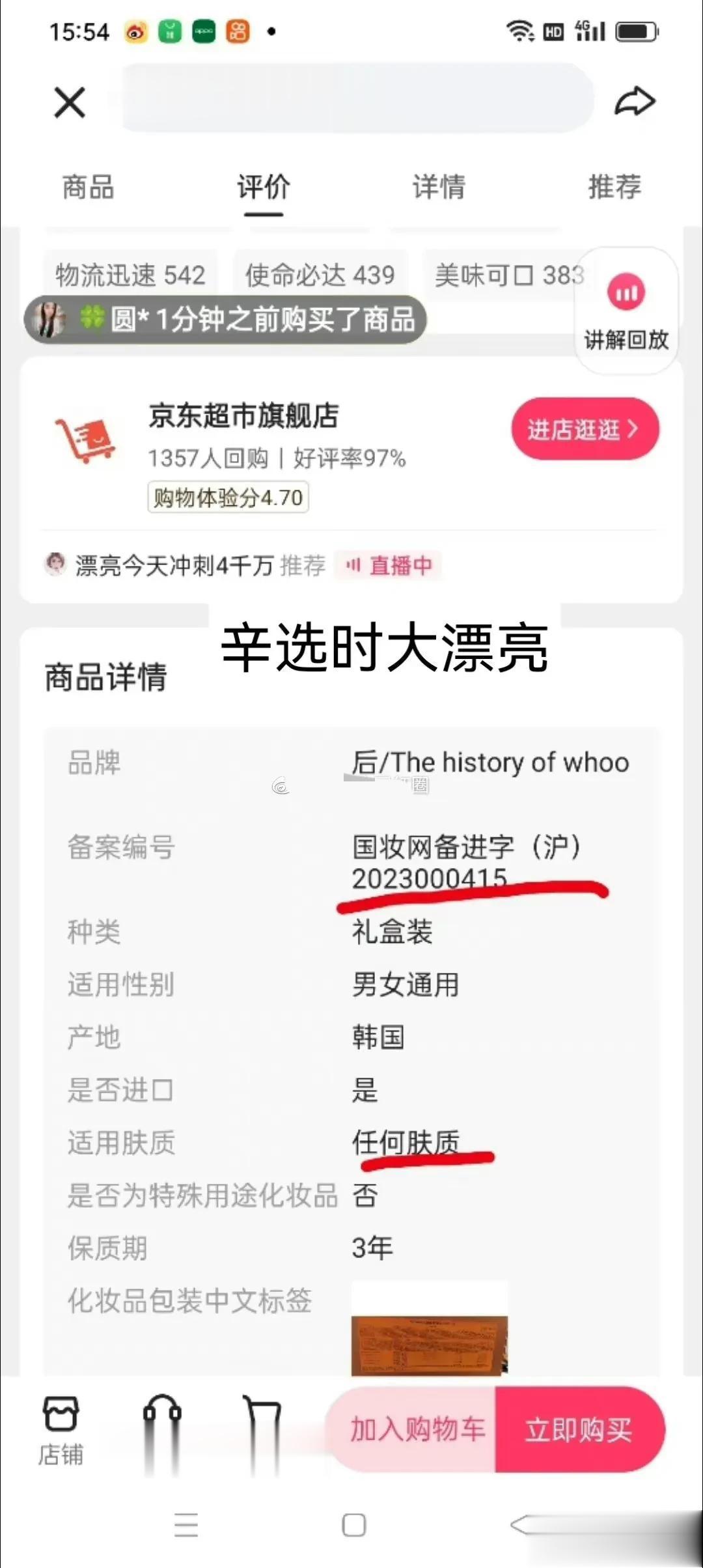This screenshot has width=703, height=1568.
Task: Switch to the 商品 tab
Action: click(89, 188)
